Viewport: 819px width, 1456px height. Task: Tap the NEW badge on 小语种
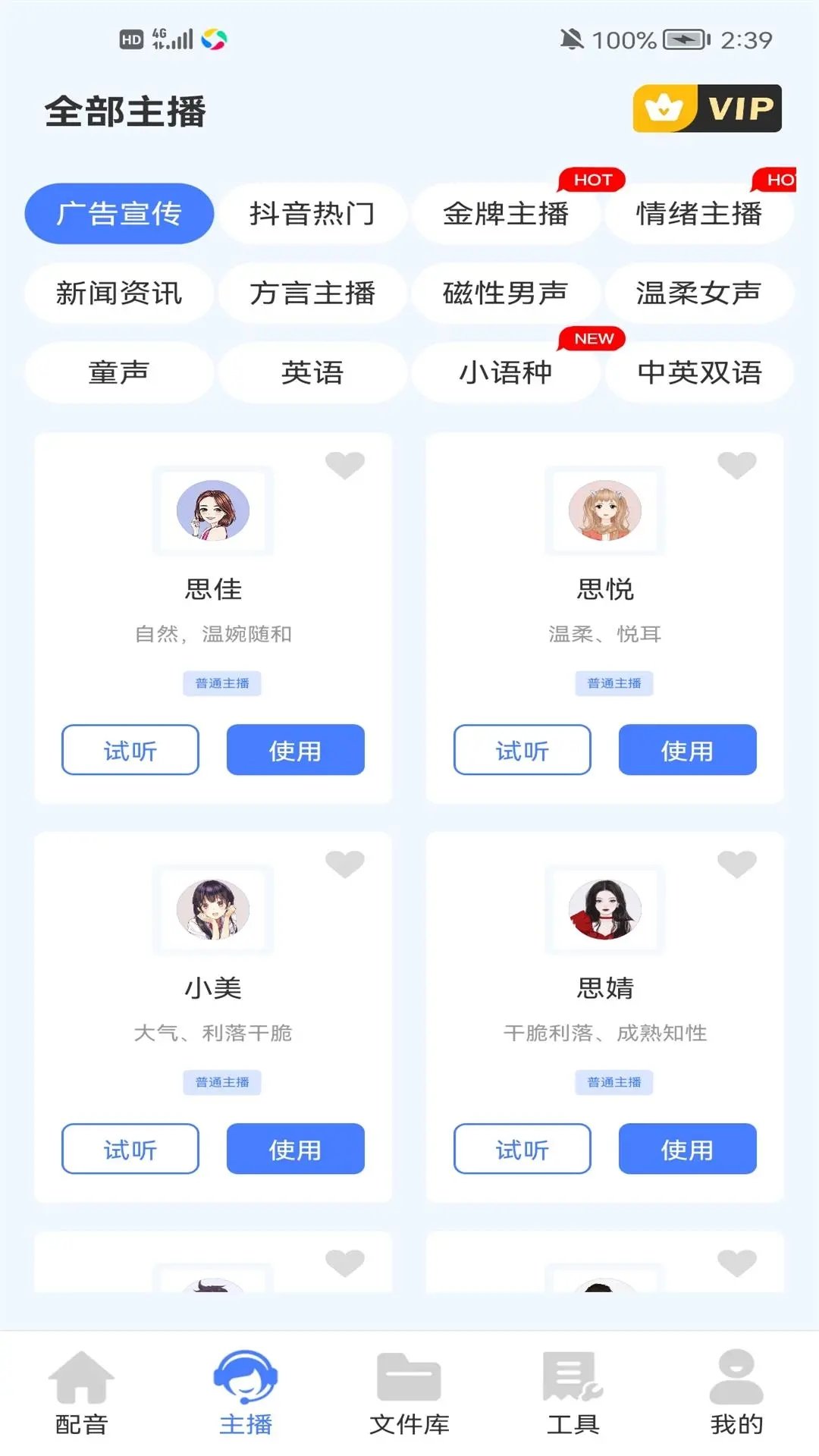pyautogui.click(x=593, y=339)
